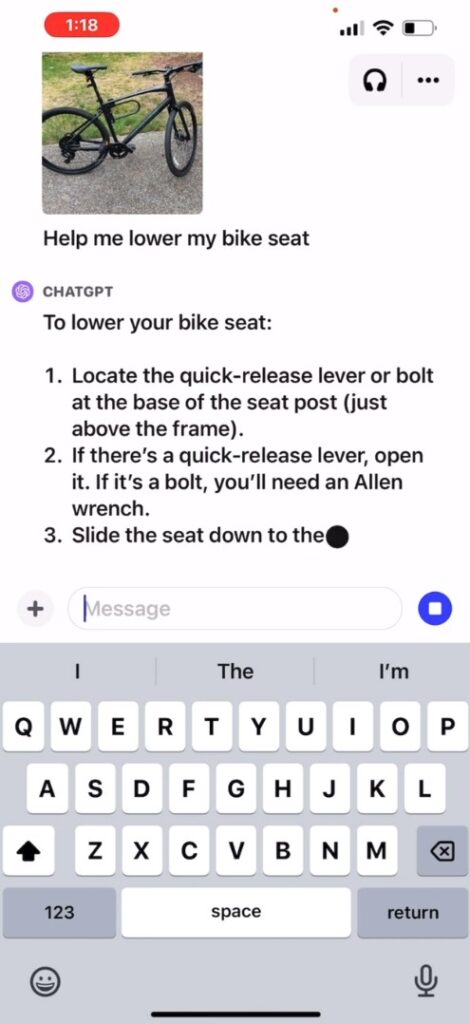Screen dimensions: 470x1024
Task: Focus the Message text field
Action: tap(235, 609)
